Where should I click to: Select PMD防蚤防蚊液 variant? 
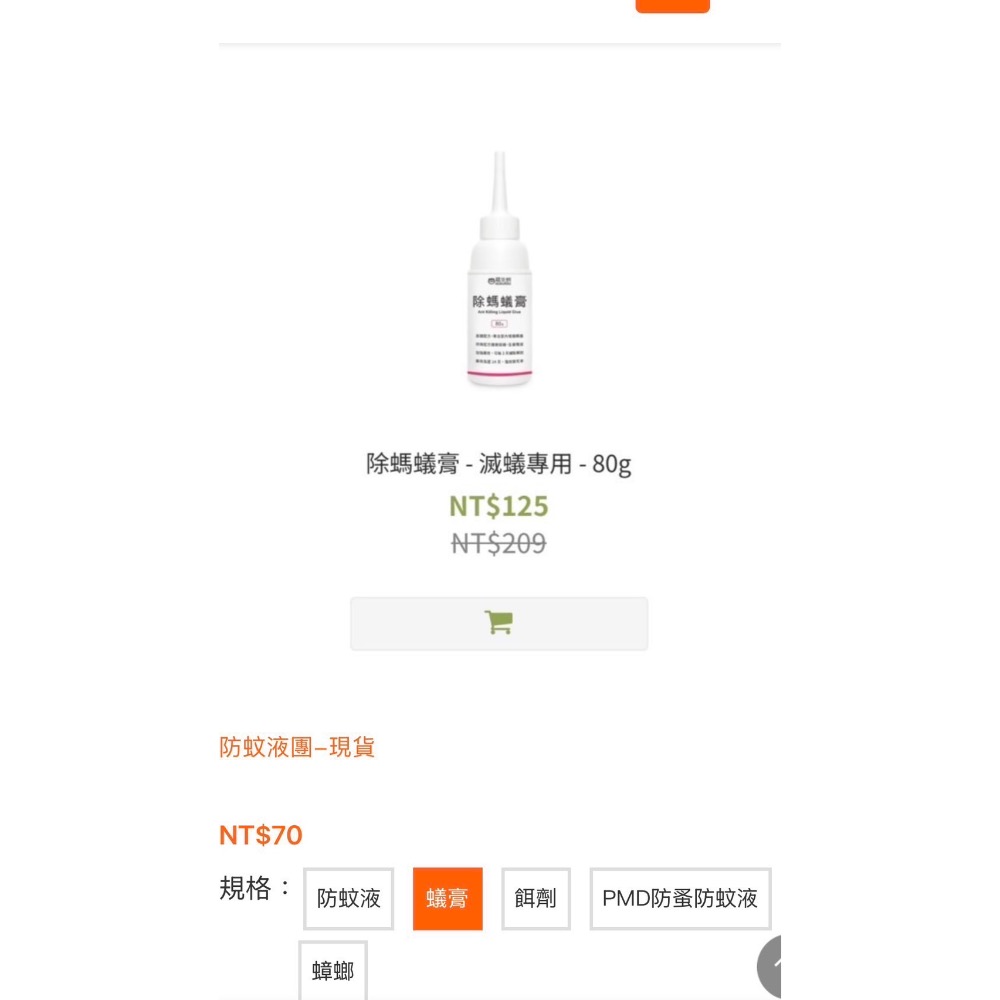coord(680,898)
